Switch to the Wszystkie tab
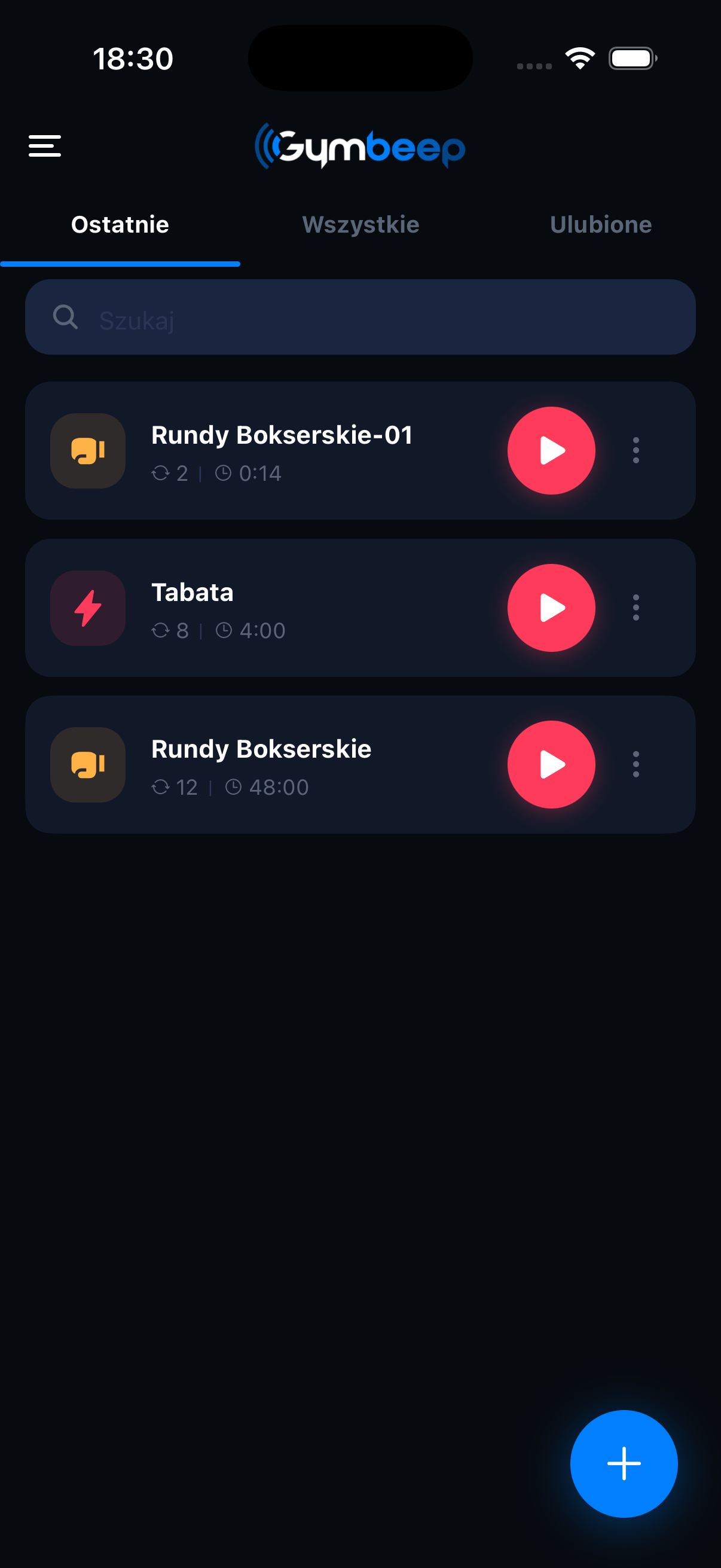This screenshot has height=1568, width=721. pyautogui.click(x=360, y=225)
